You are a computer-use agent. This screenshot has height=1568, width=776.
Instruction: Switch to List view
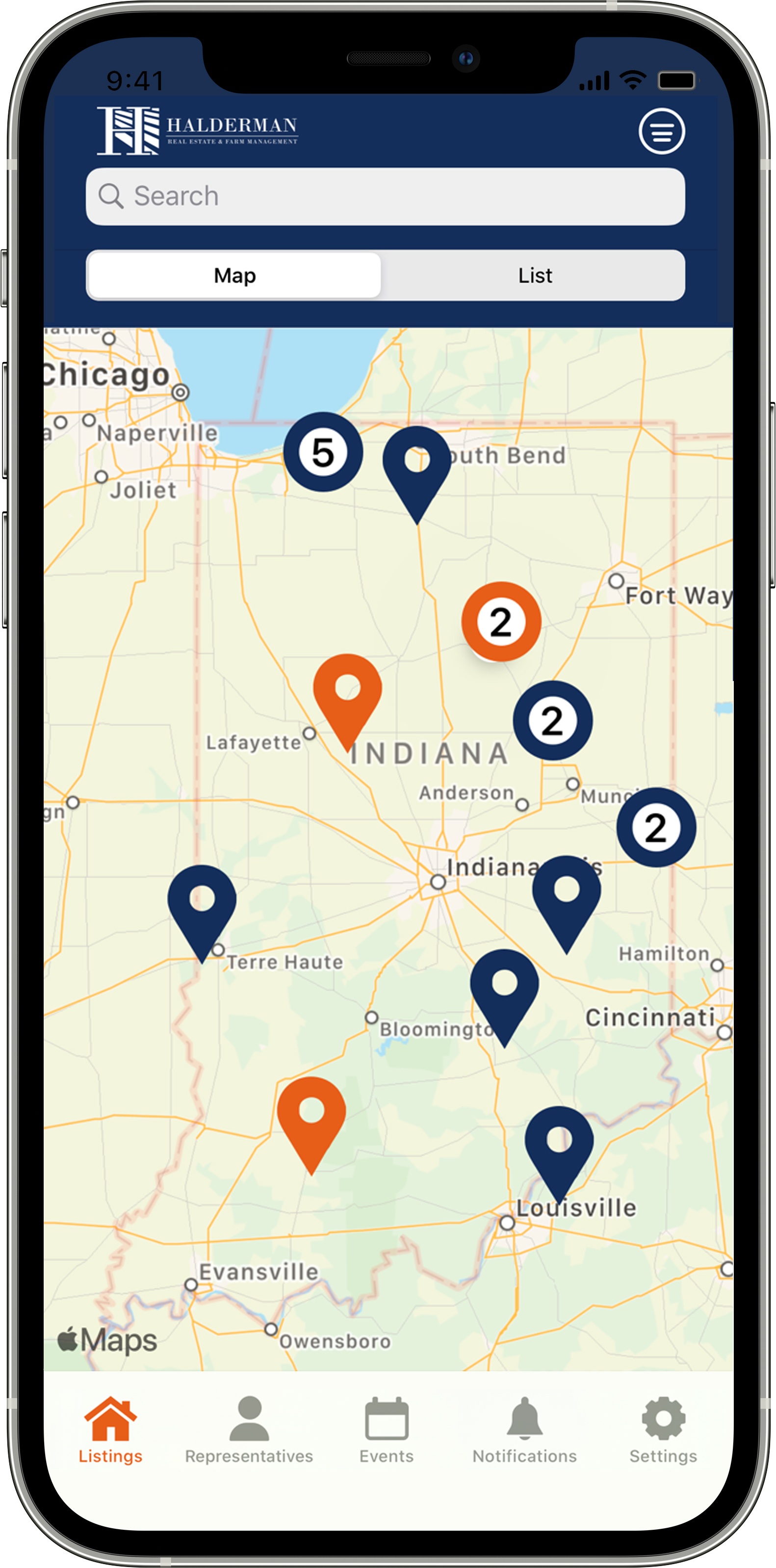[534, 275]
